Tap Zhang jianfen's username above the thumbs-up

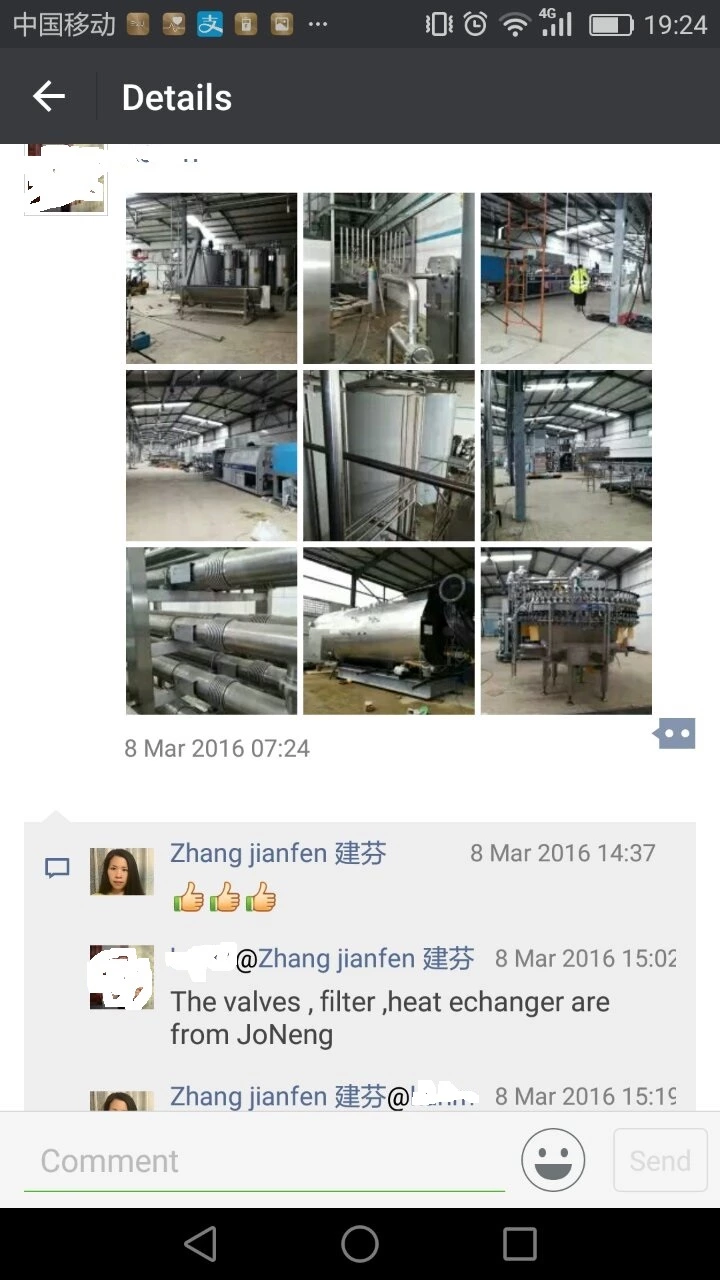point(277,853)
